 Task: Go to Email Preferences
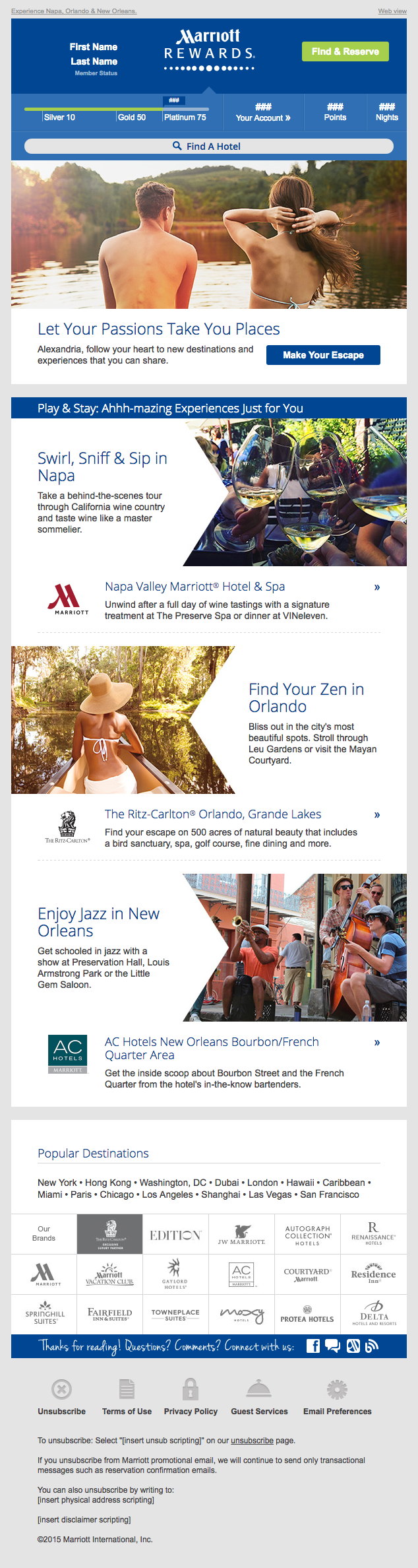(337, 1412)
